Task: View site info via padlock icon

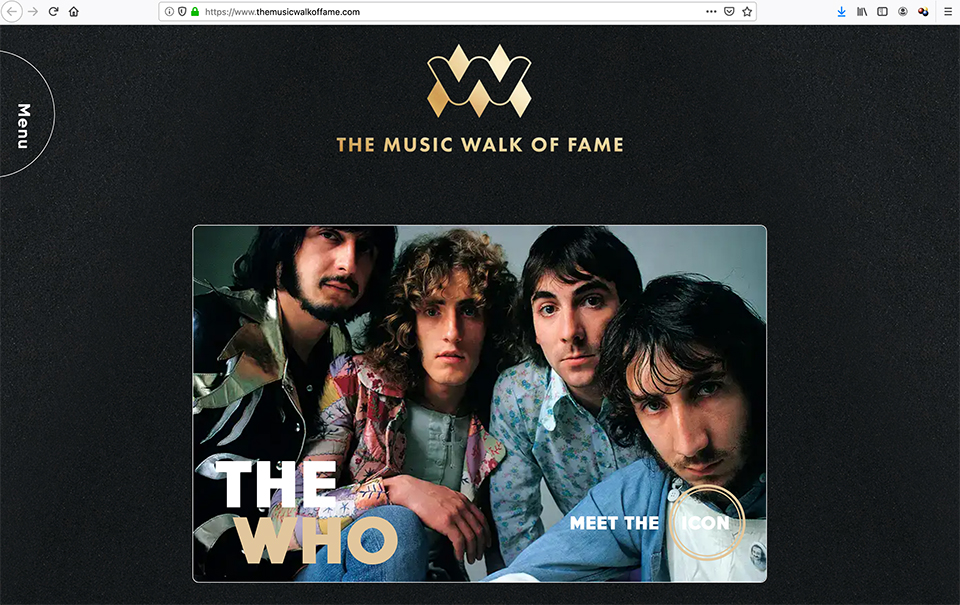Action: pos(195,12)
